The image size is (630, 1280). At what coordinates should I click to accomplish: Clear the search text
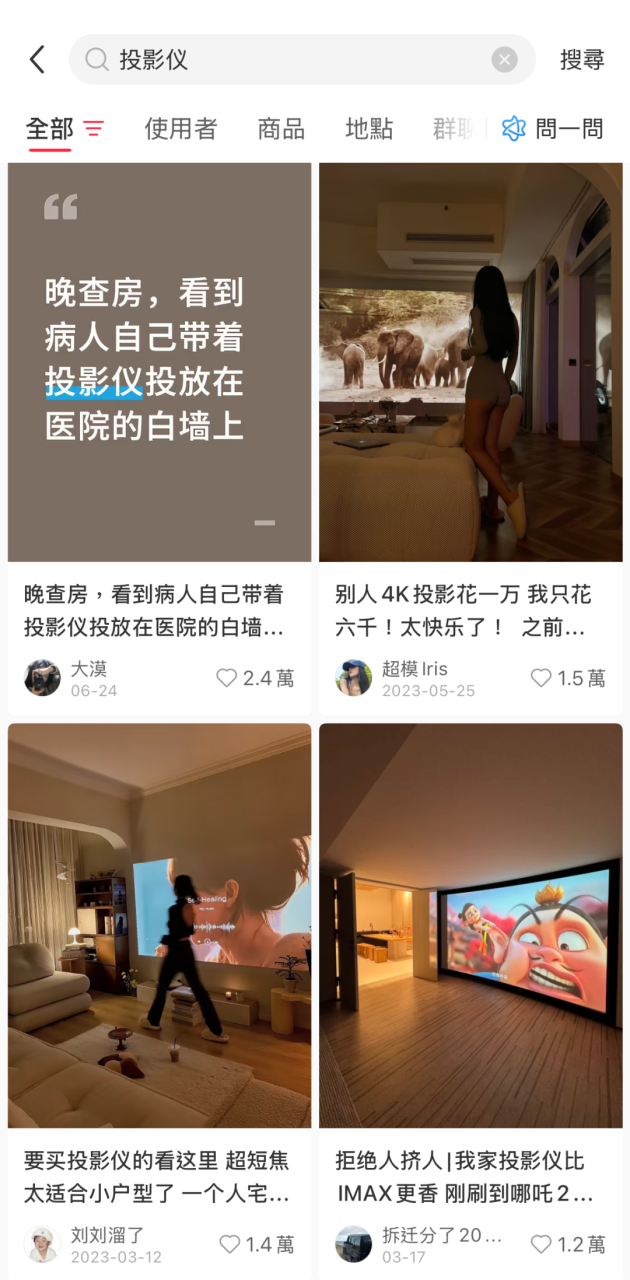[504, 60]
